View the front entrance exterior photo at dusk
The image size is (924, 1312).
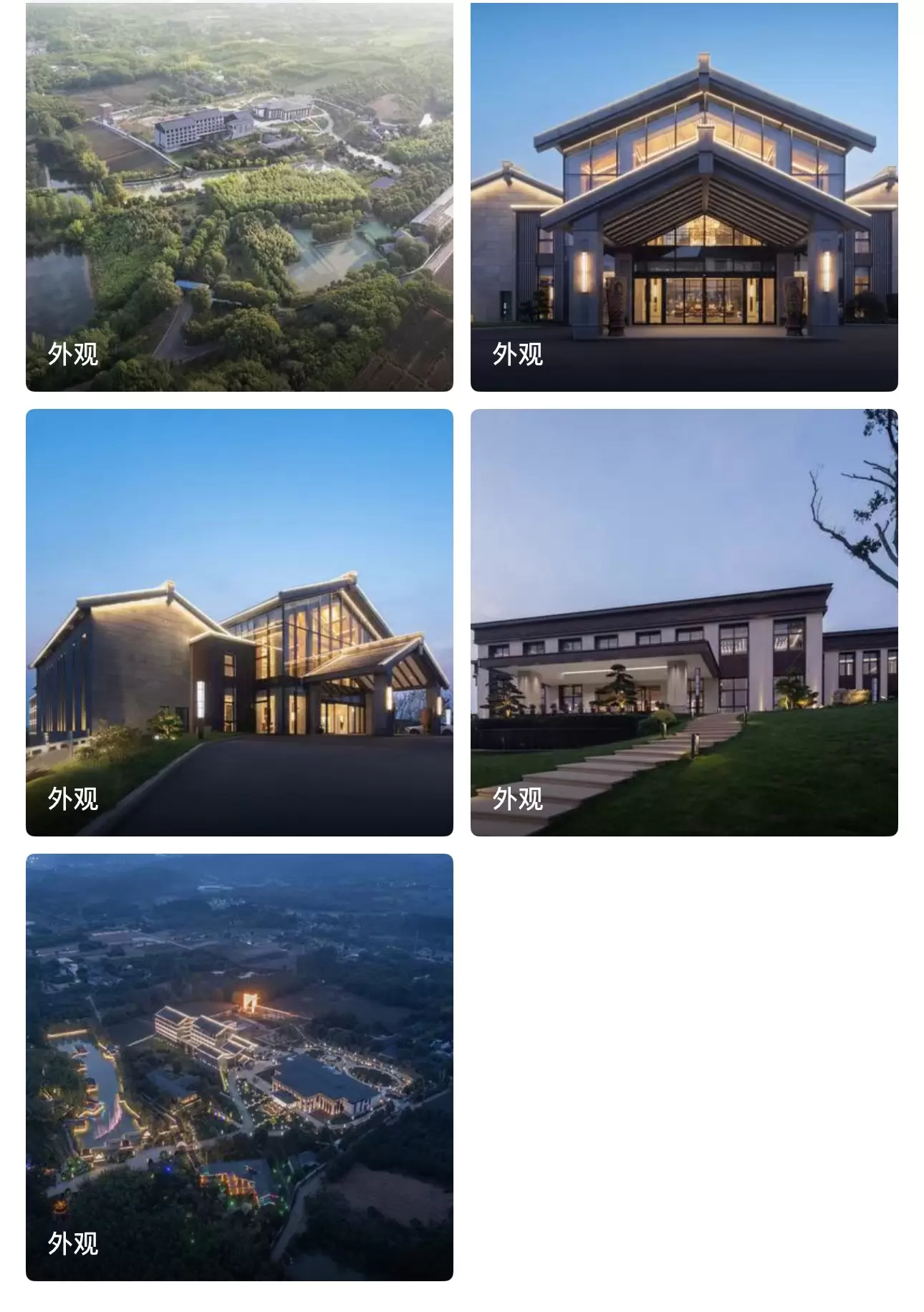684,197
